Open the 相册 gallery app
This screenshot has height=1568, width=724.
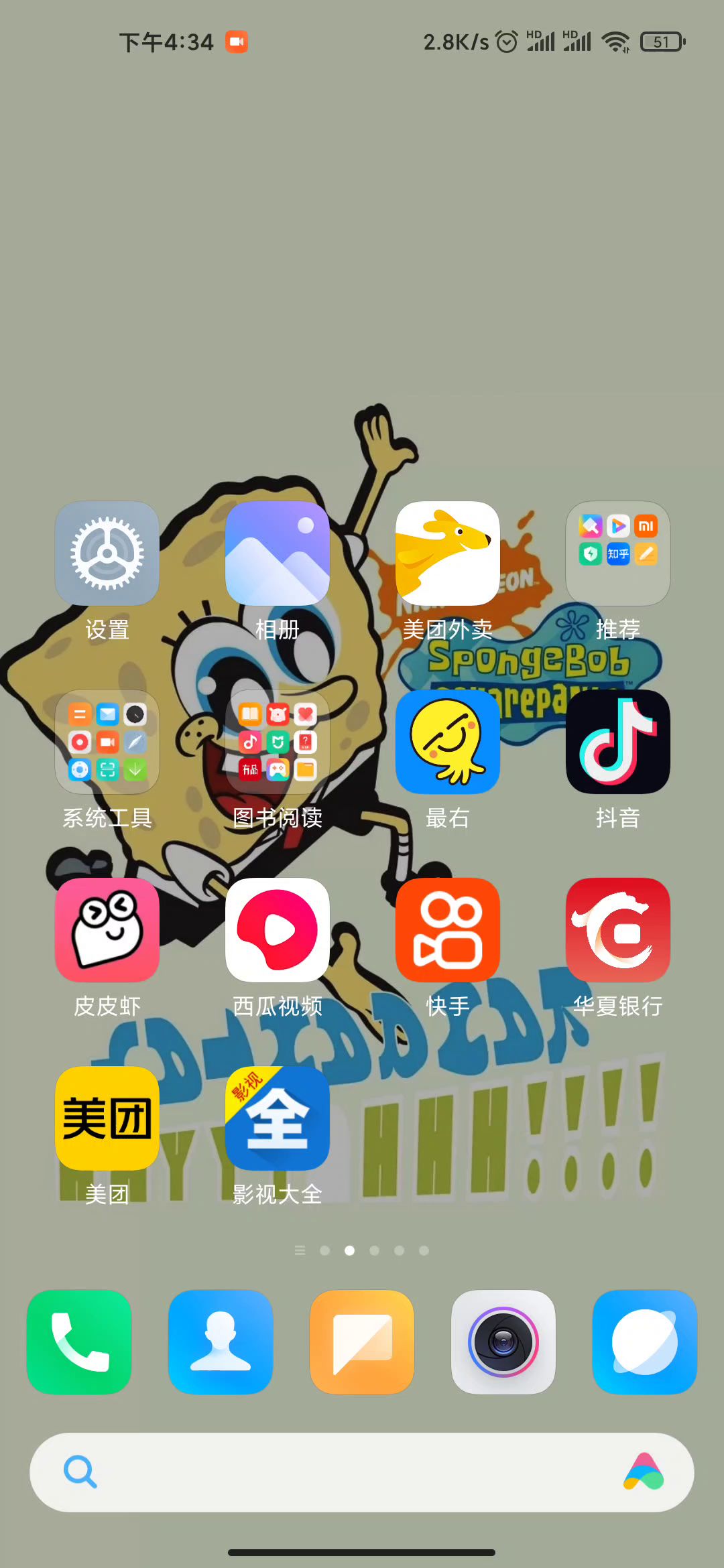point(277,553)
